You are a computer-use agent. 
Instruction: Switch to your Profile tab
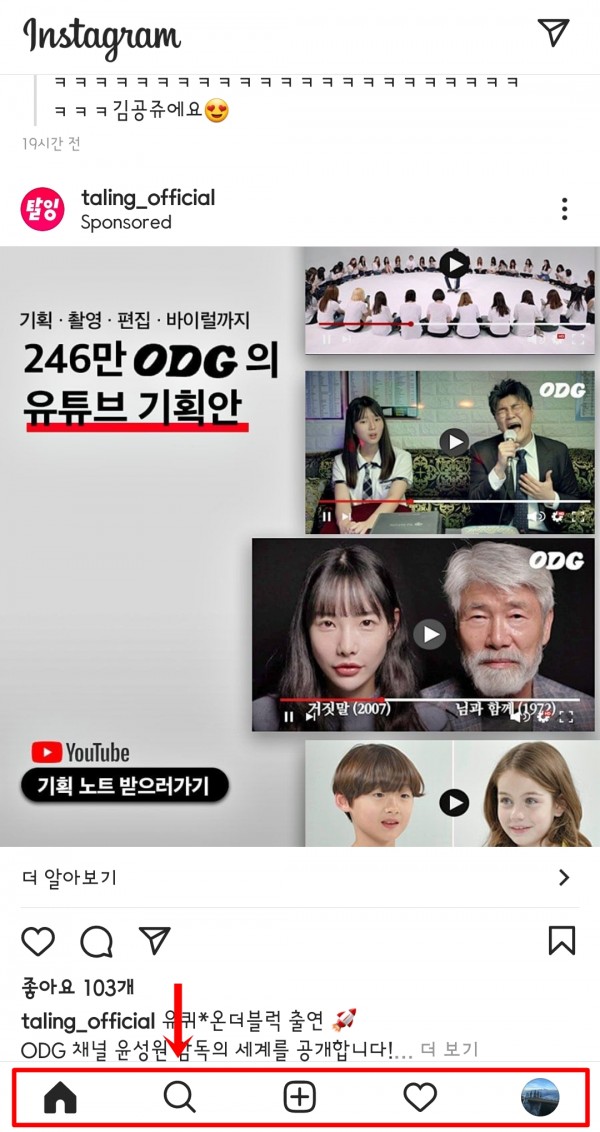pos(540,1098)
